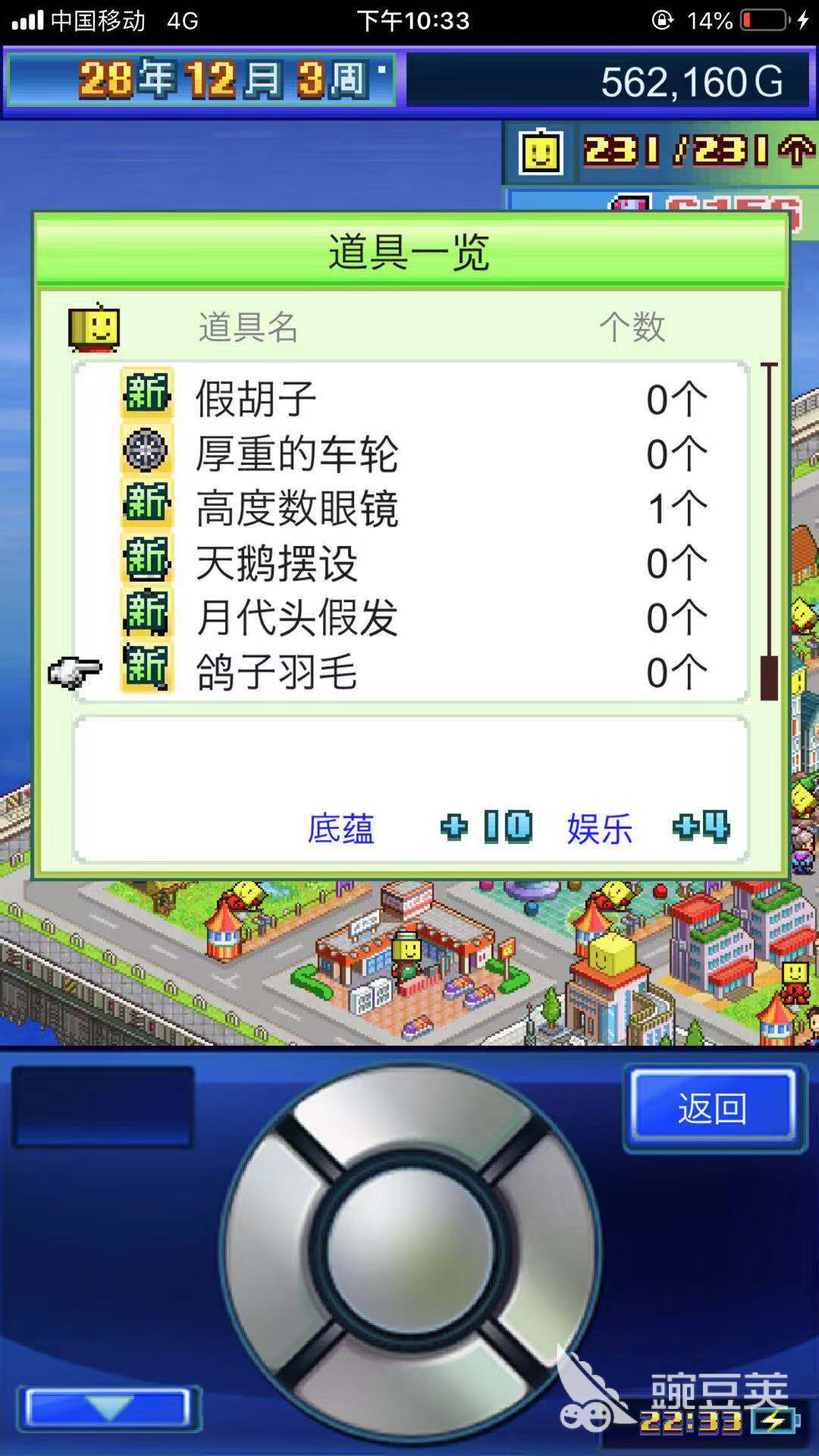The width and height of the screenshot is (819, 1456).
Task: Select the 高度数眼镜 item row
Action: pos(409,508)
